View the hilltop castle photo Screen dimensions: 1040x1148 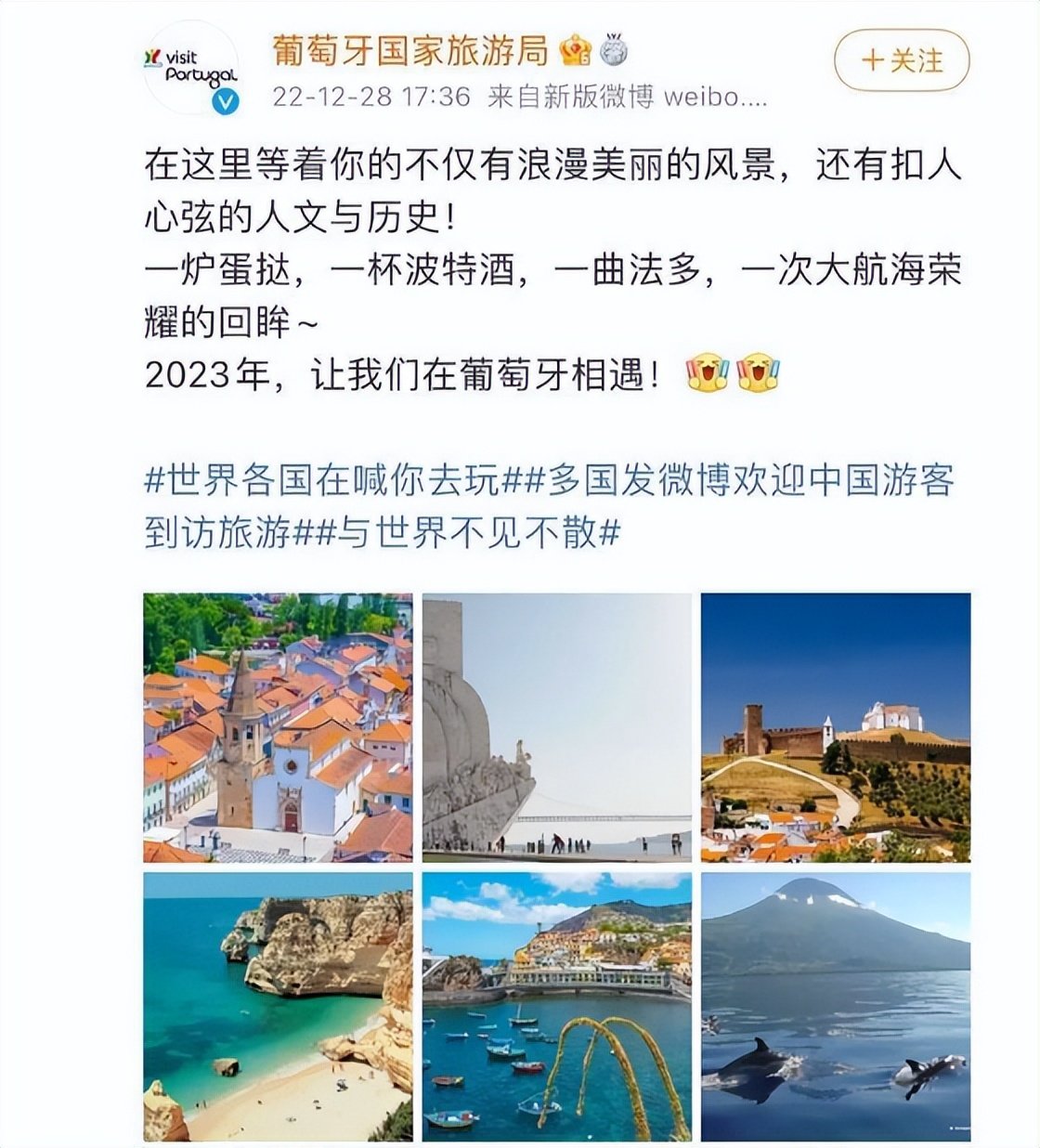[x=835, y=727]
